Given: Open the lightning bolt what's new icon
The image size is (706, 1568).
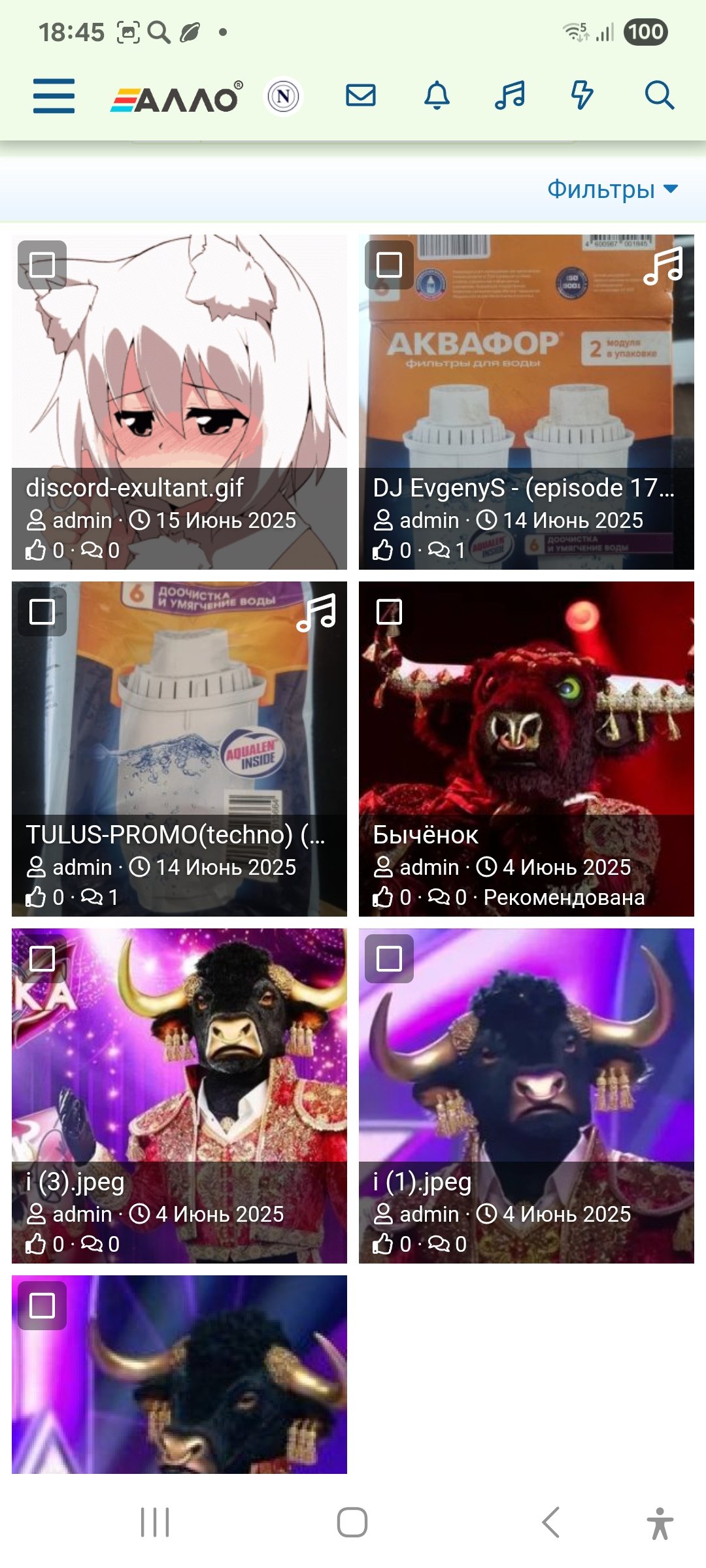Looking at the screenshot, I should tap(582, 95).
